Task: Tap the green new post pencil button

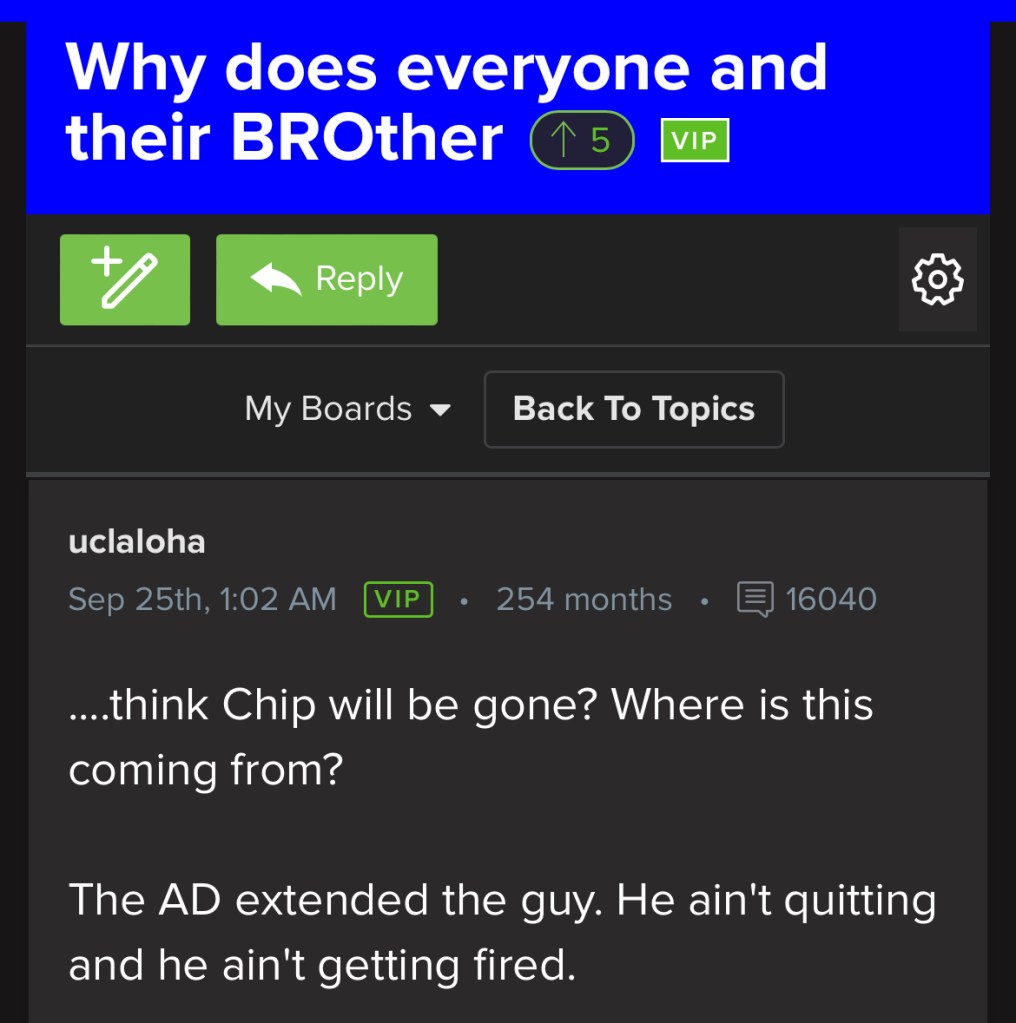Action: click(125, 280)
